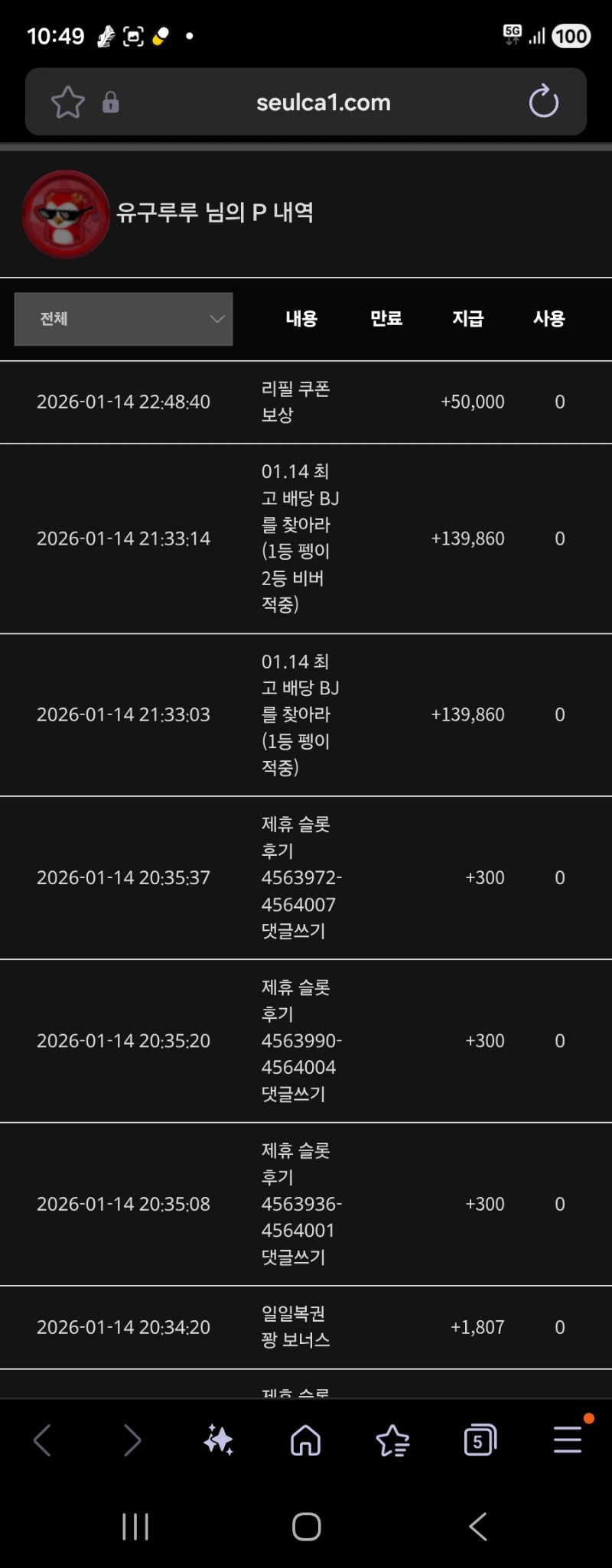
Task: Go forward in browser history
Action: 132,1441
